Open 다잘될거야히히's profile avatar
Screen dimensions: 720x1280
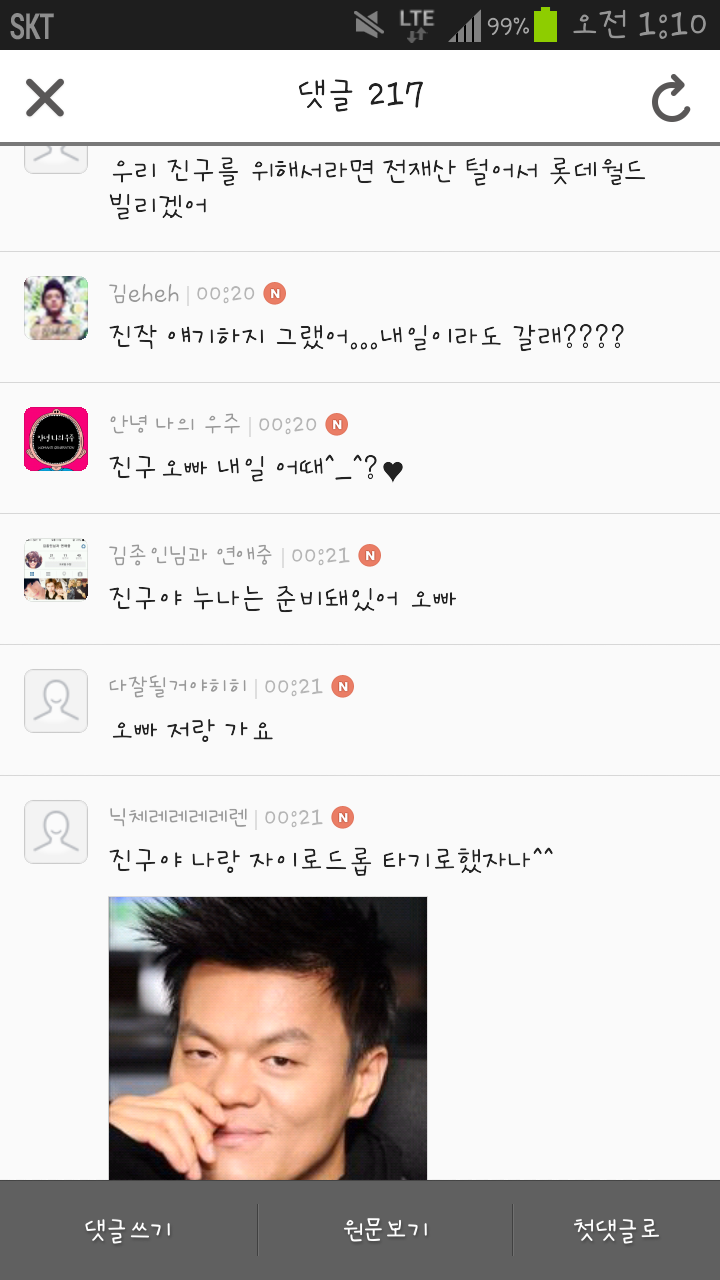point(56,701)
